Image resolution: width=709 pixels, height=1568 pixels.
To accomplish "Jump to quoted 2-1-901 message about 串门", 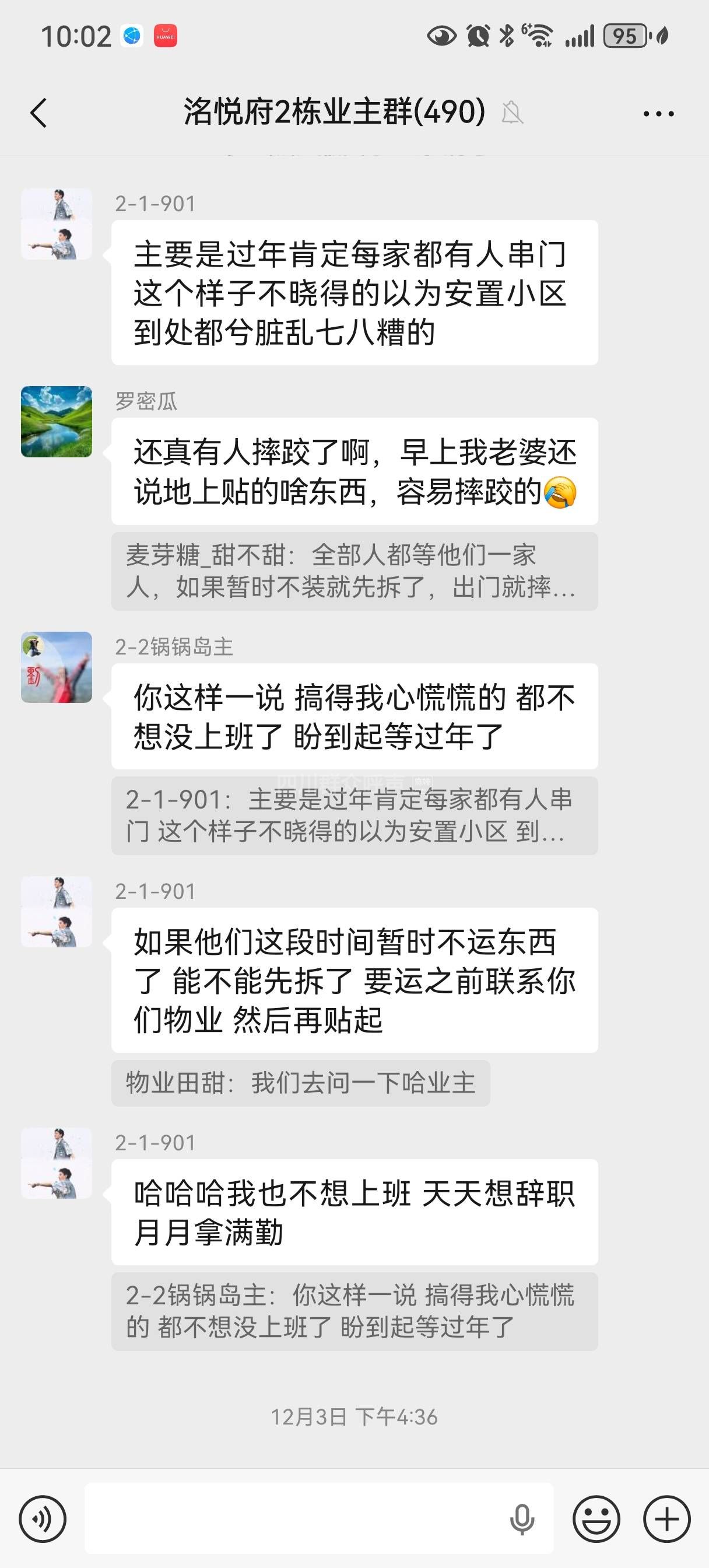I will click(x=354, y=815).
